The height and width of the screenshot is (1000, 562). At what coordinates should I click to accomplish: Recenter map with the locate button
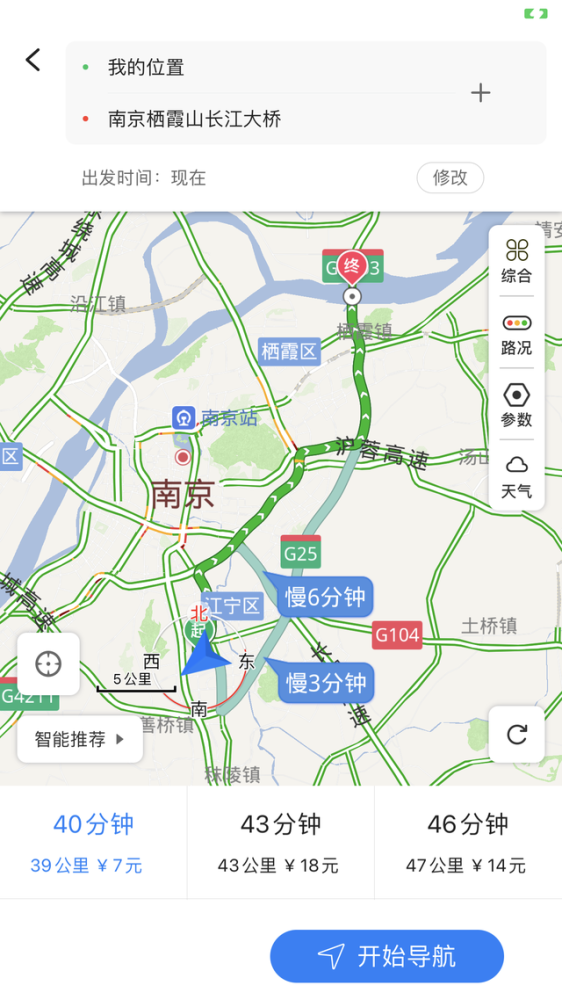(48, 664)
